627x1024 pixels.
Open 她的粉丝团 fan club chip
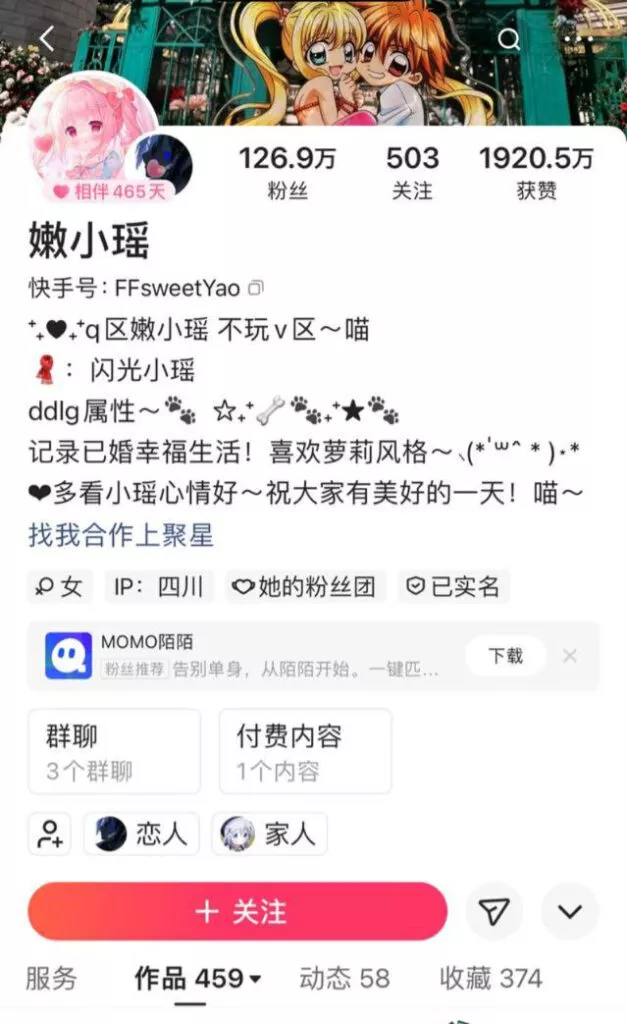304,587
